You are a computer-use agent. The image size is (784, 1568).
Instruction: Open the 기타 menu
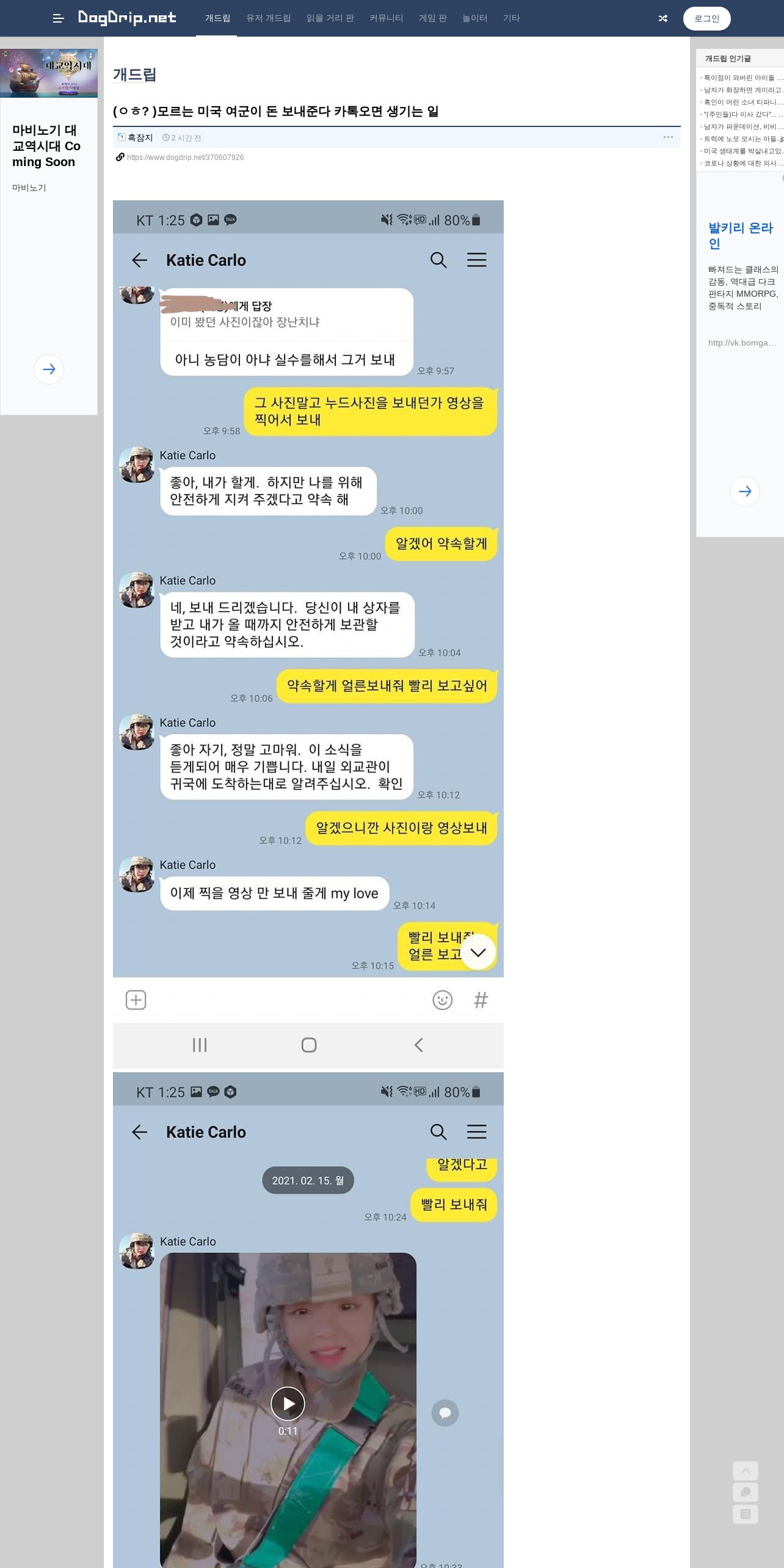(x=512, y=18)
